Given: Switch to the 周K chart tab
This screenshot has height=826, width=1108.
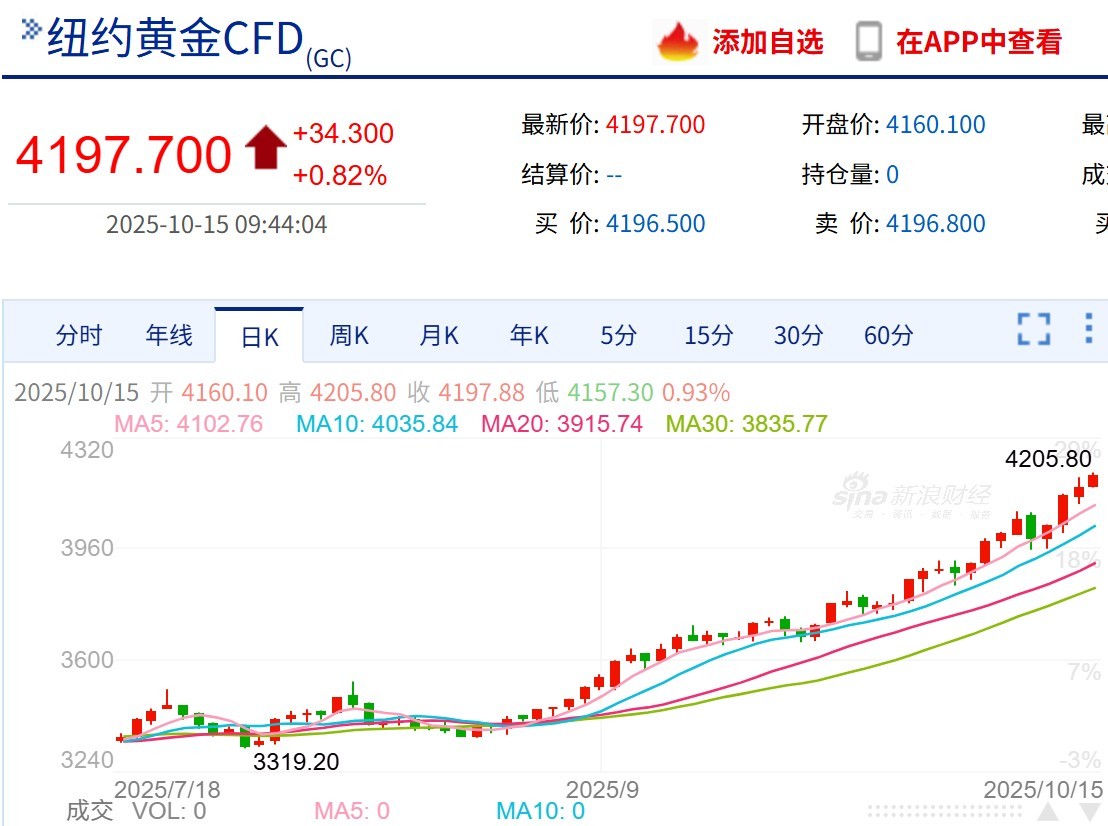Looking at the screenshot, I should point(349,336).
